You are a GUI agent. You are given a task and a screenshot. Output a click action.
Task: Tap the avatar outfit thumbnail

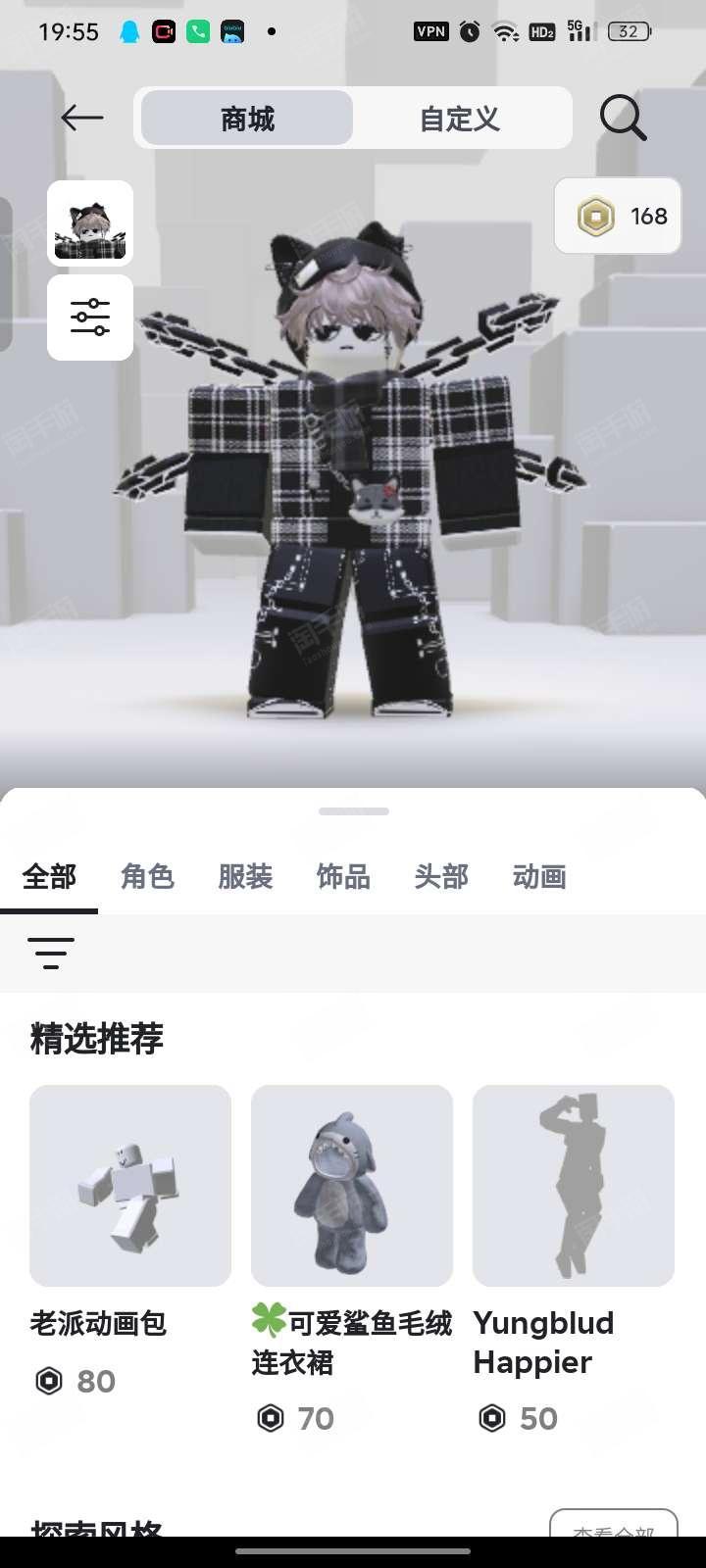point(90,223)
